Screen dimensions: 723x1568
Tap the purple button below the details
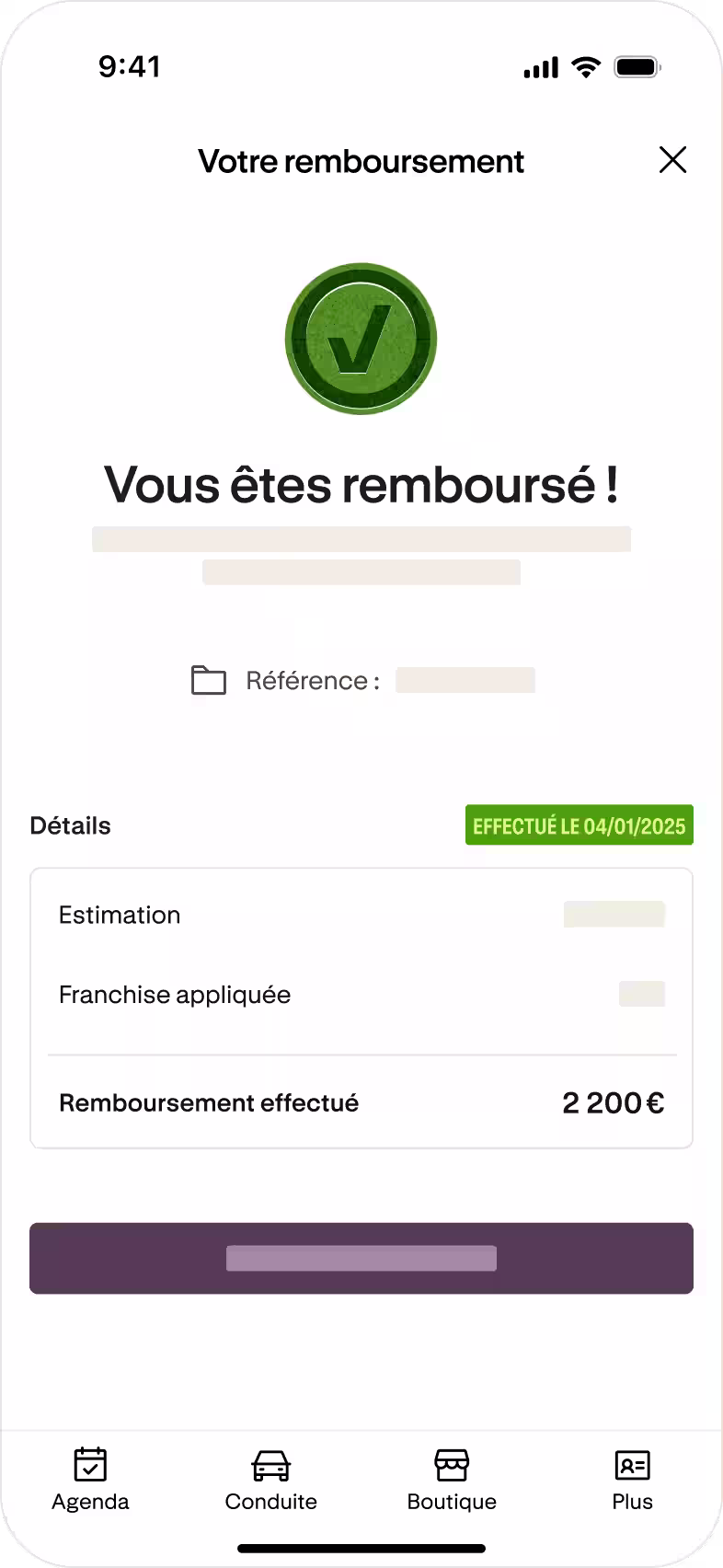[361, 1258]
